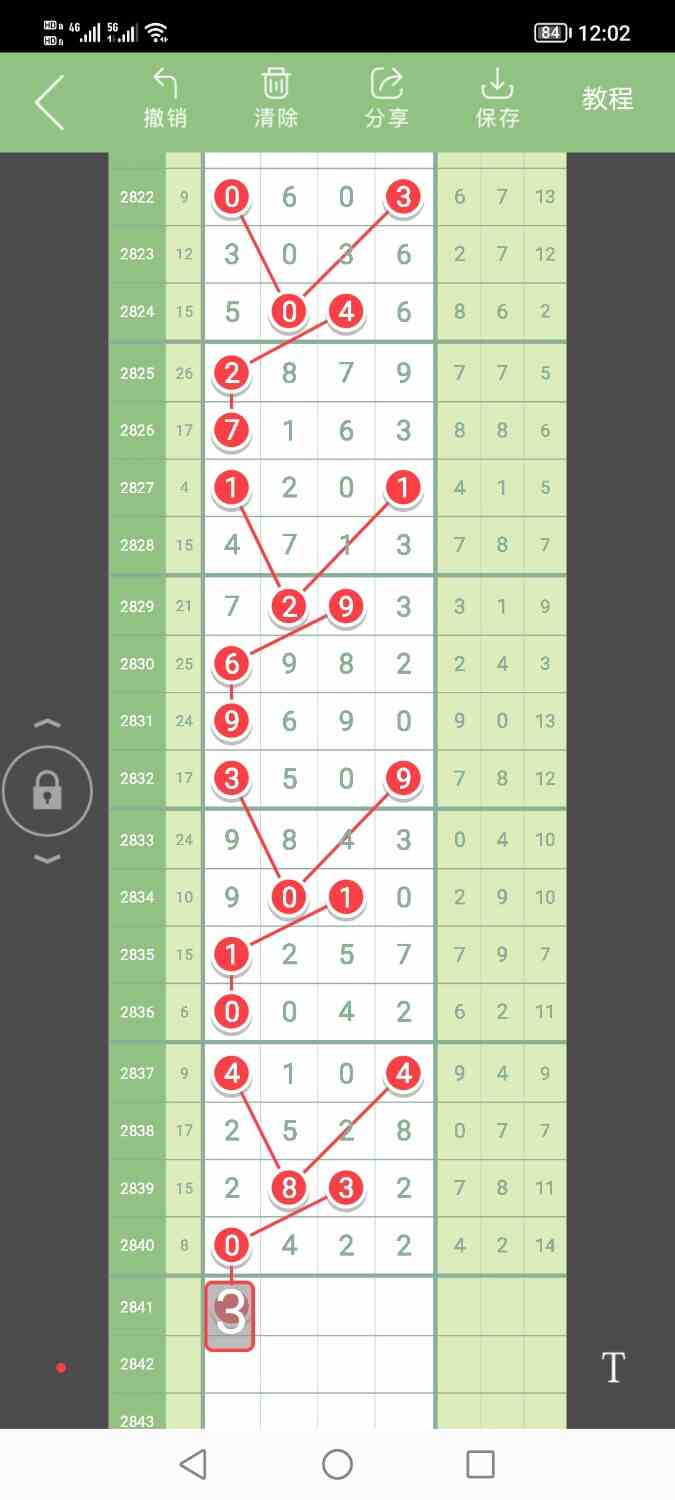Tap the system home button
675x1500 pixels.
pyautogui.click(x=337, y=1465)
